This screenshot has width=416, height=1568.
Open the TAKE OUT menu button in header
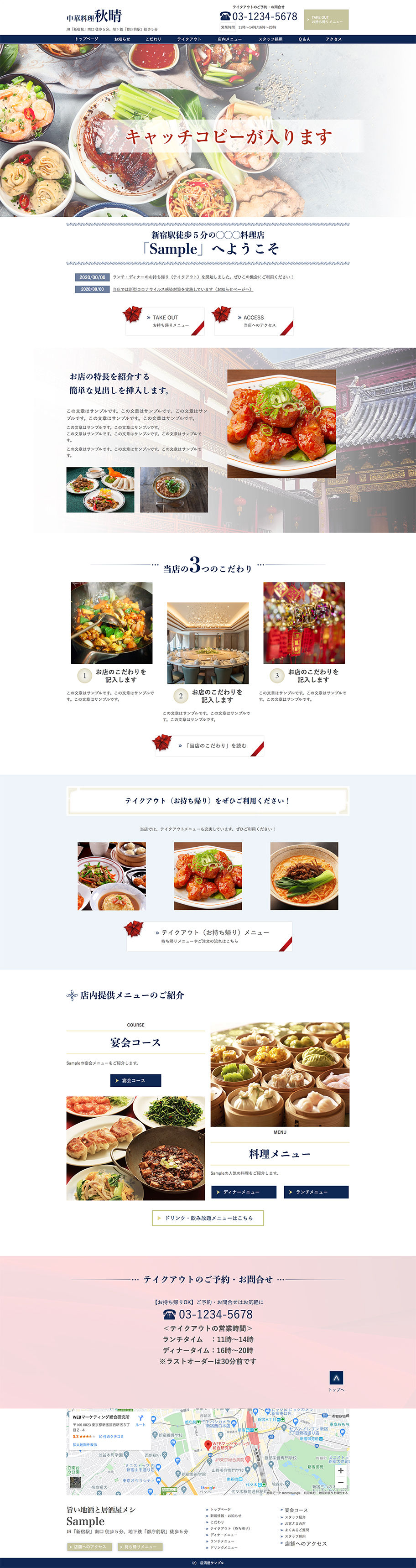(326, 20)
